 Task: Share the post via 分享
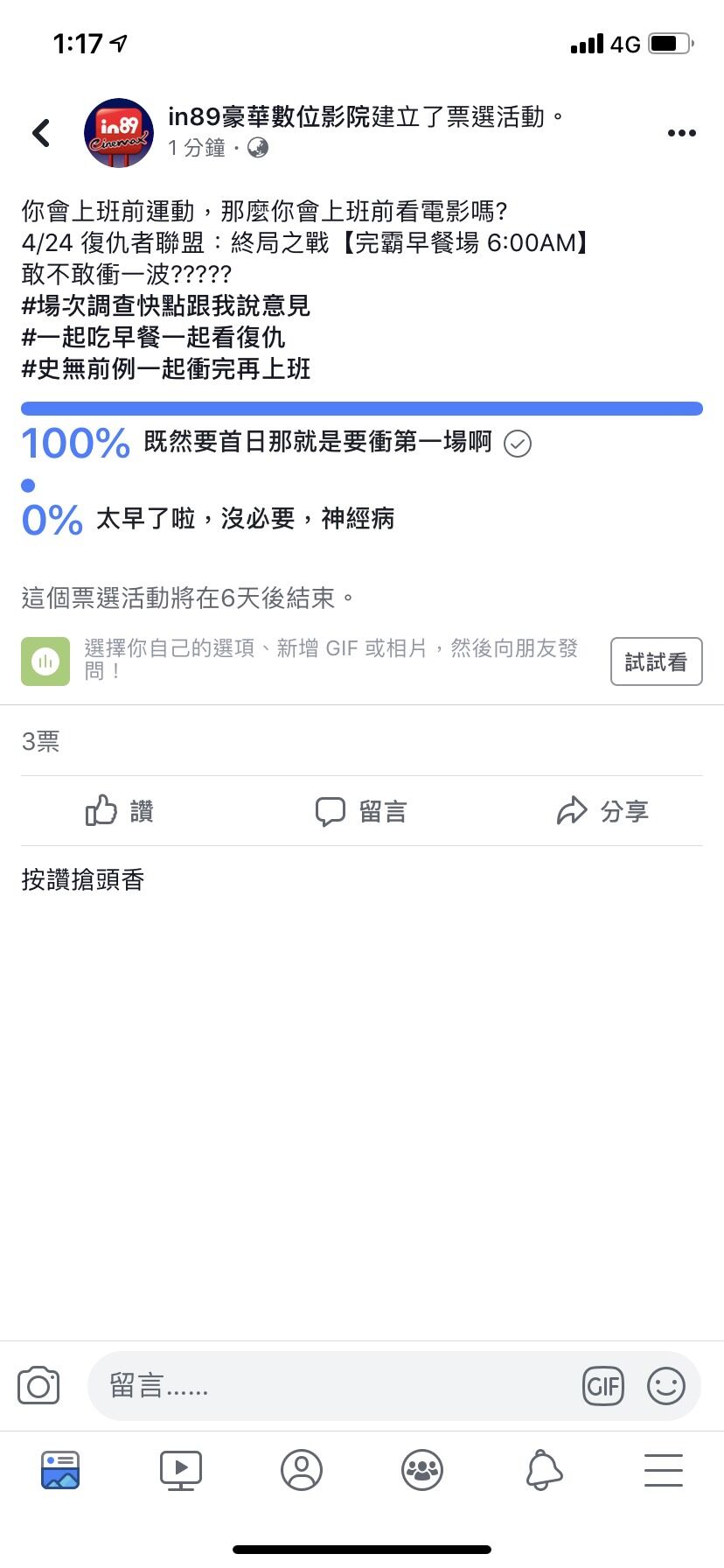pyautogui.click(x=602, y=811)
